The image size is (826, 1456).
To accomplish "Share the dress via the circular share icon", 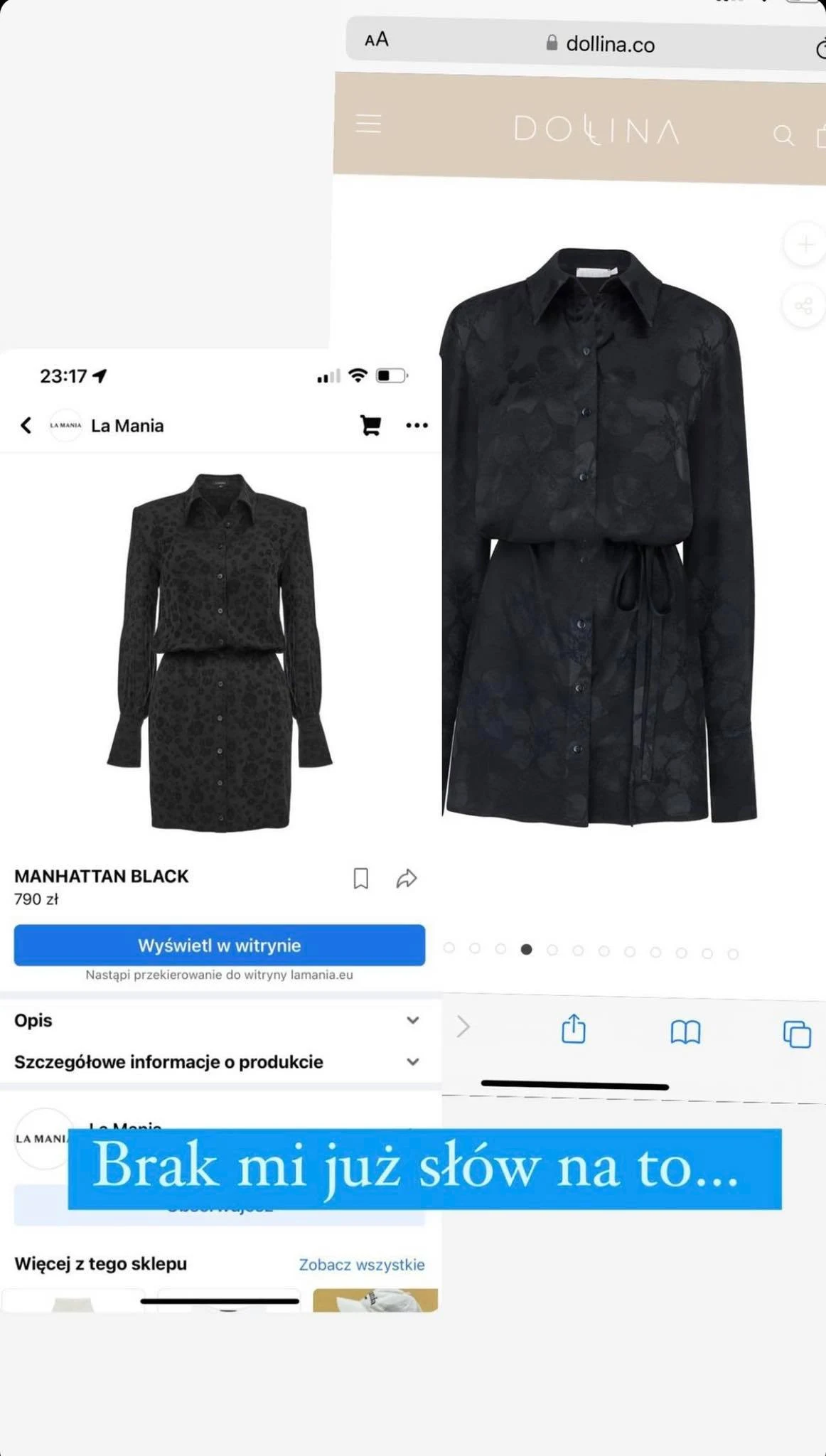I will click(x=805, y=305).
